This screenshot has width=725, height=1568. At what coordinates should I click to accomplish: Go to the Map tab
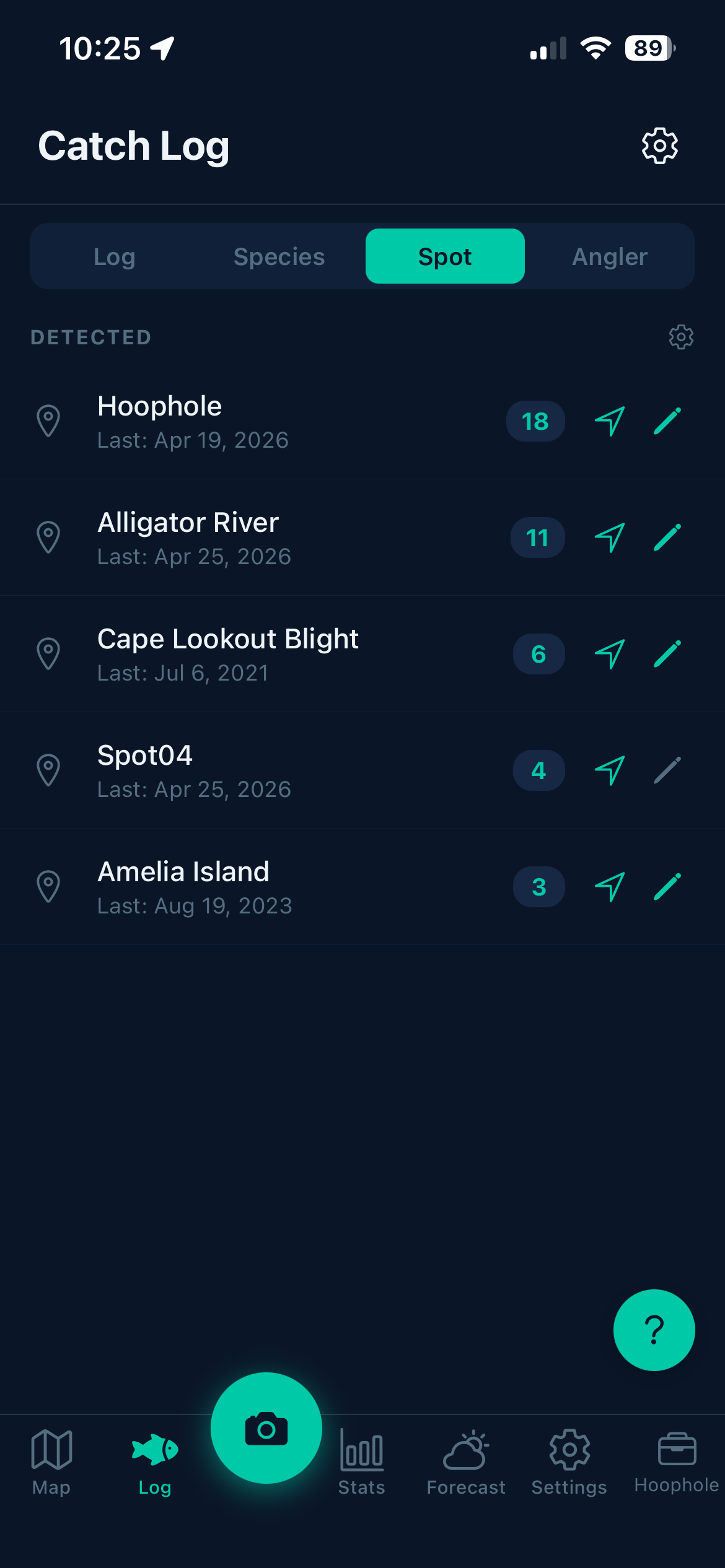coord(51,1461)
